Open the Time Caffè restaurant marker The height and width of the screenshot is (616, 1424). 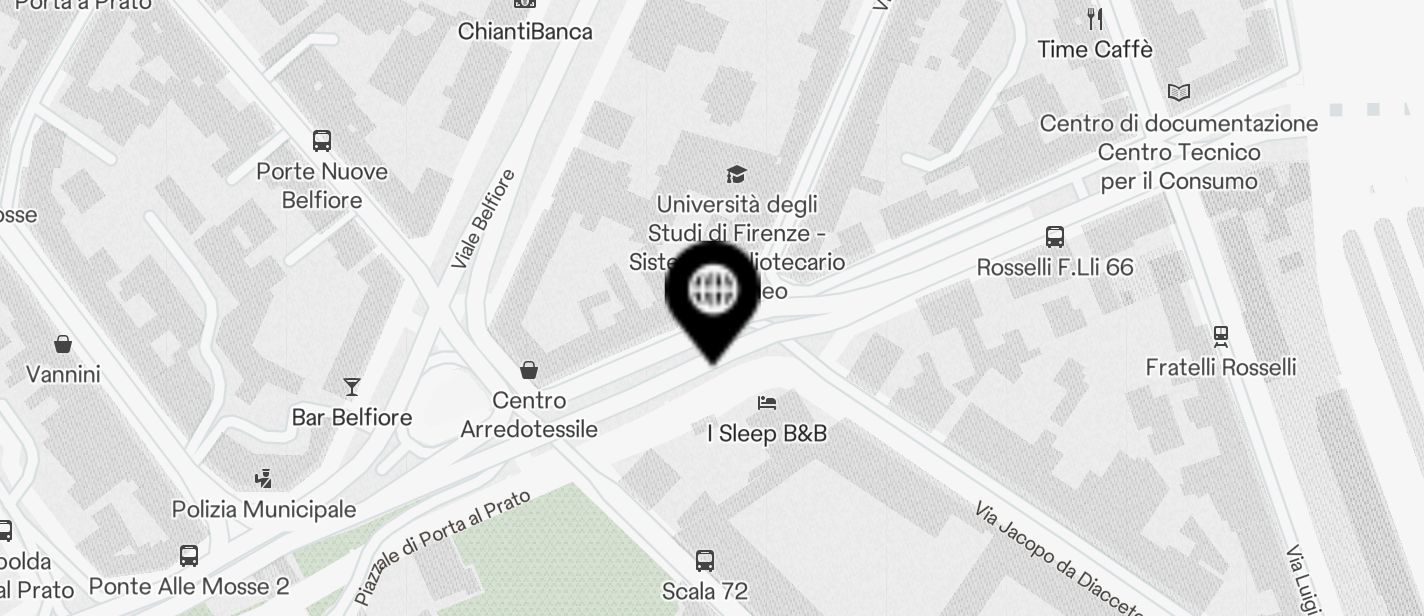pos(1095,19)
